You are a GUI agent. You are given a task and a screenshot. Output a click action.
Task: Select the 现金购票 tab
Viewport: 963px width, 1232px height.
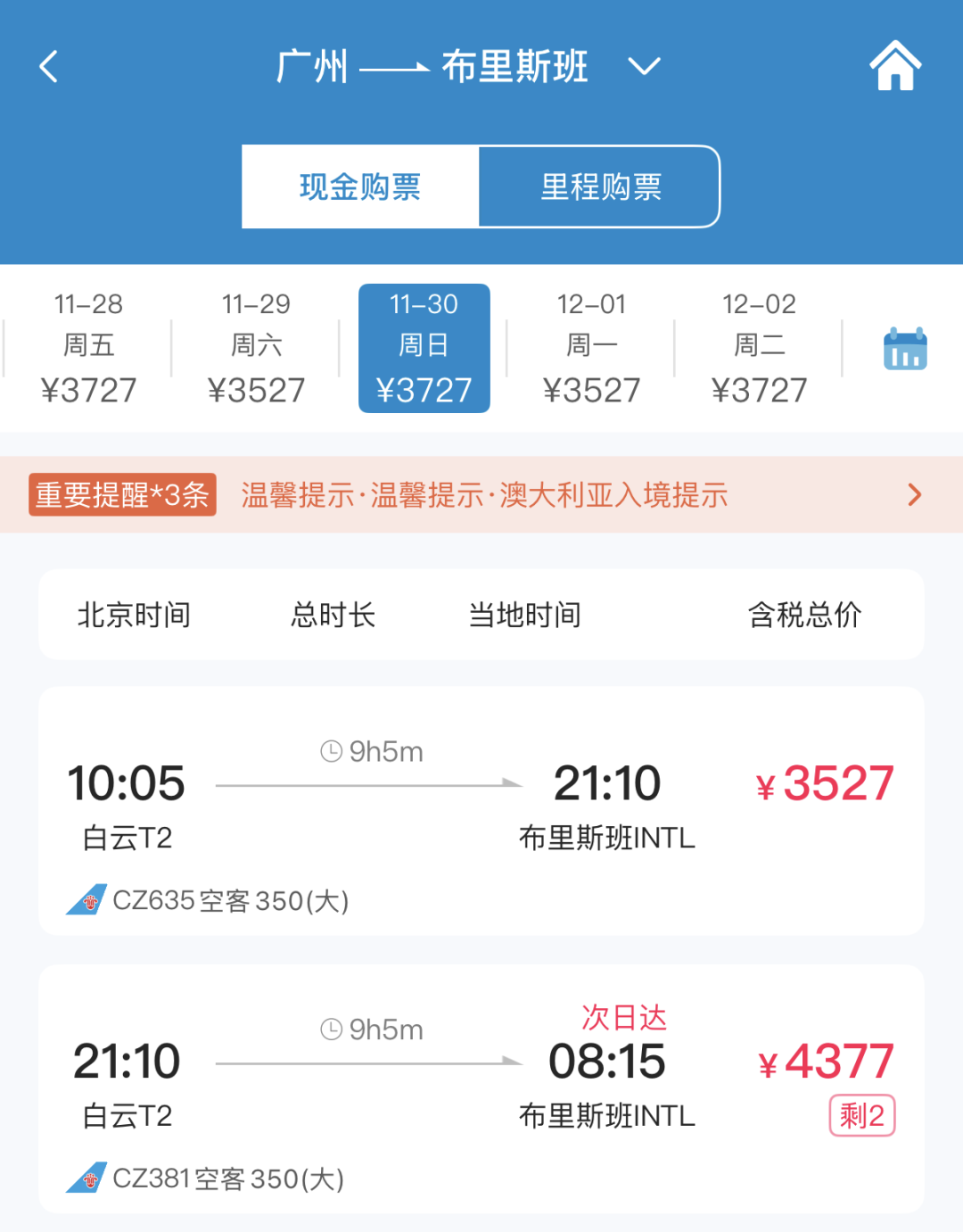click(360, 186)
